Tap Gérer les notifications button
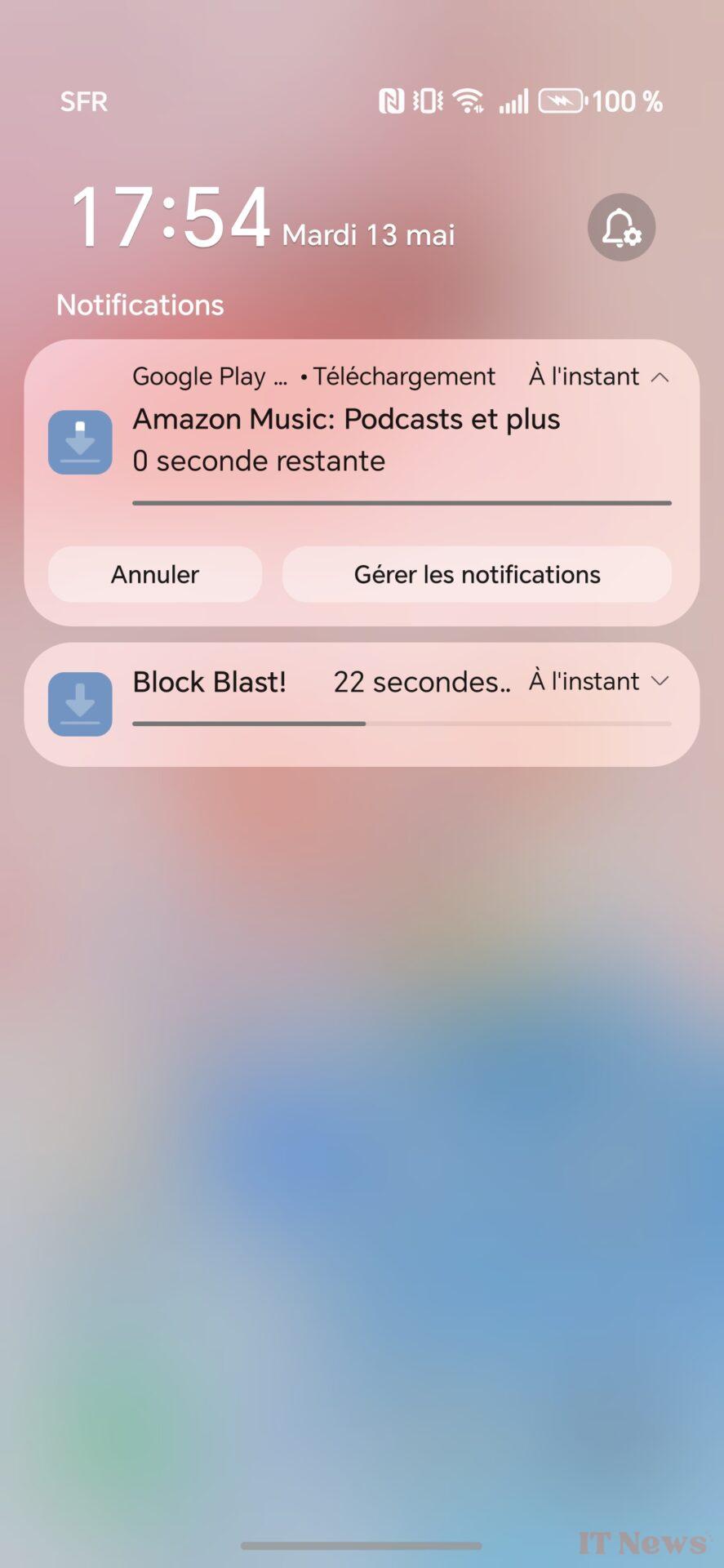The image size is (724, 1568). 477,574
